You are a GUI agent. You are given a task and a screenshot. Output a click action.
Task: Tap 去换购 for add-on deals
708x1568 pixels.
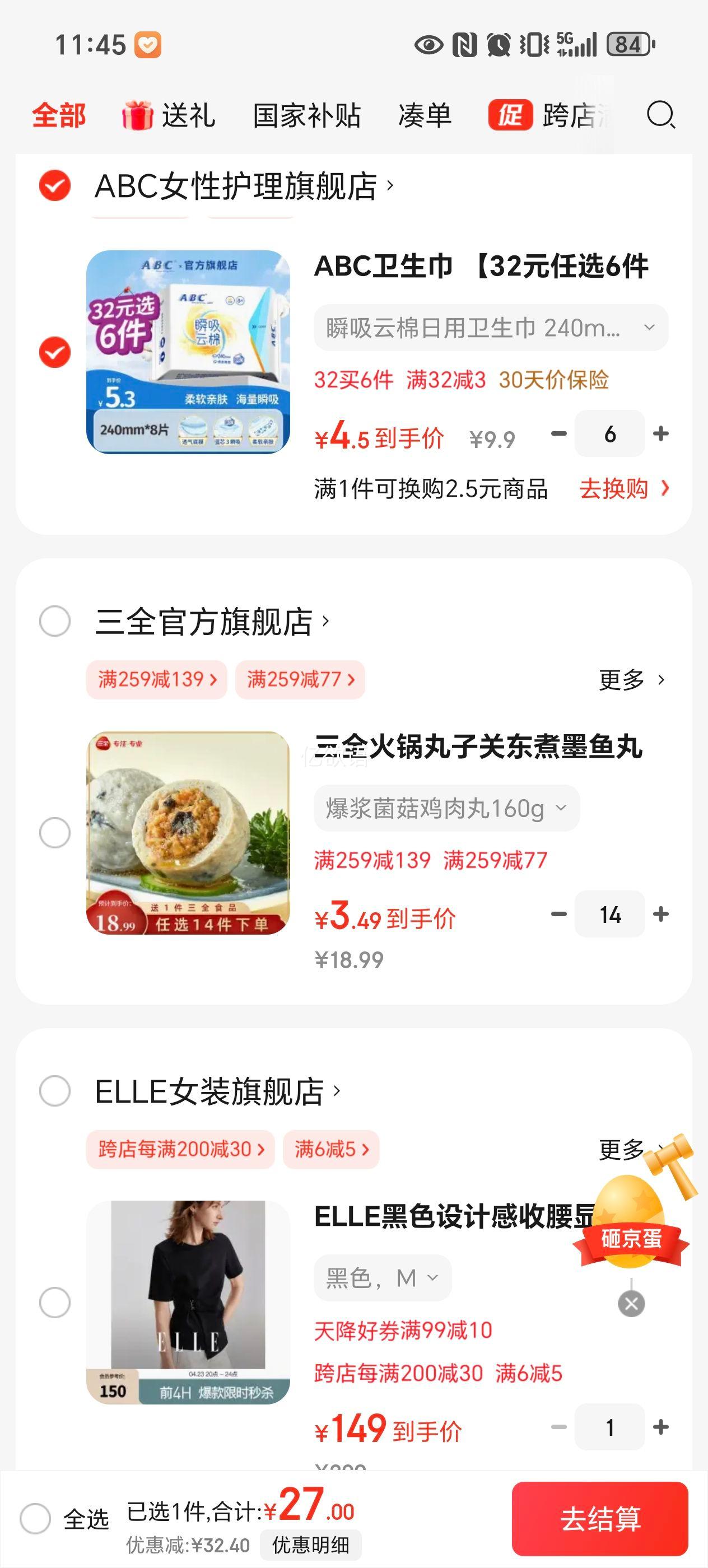pyautogui.click(x=623, y=489)
